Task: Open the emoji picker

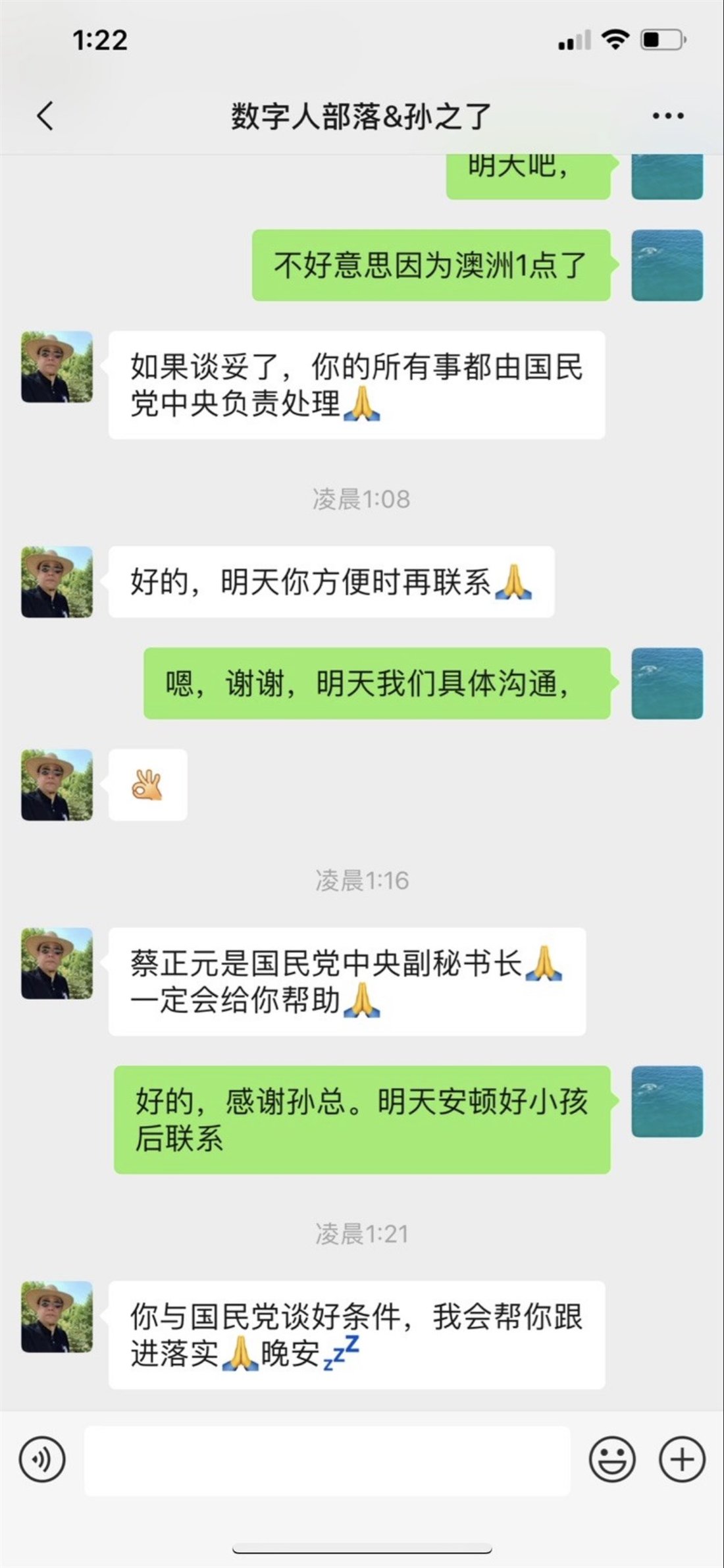Action: (x=611, y=1459)
